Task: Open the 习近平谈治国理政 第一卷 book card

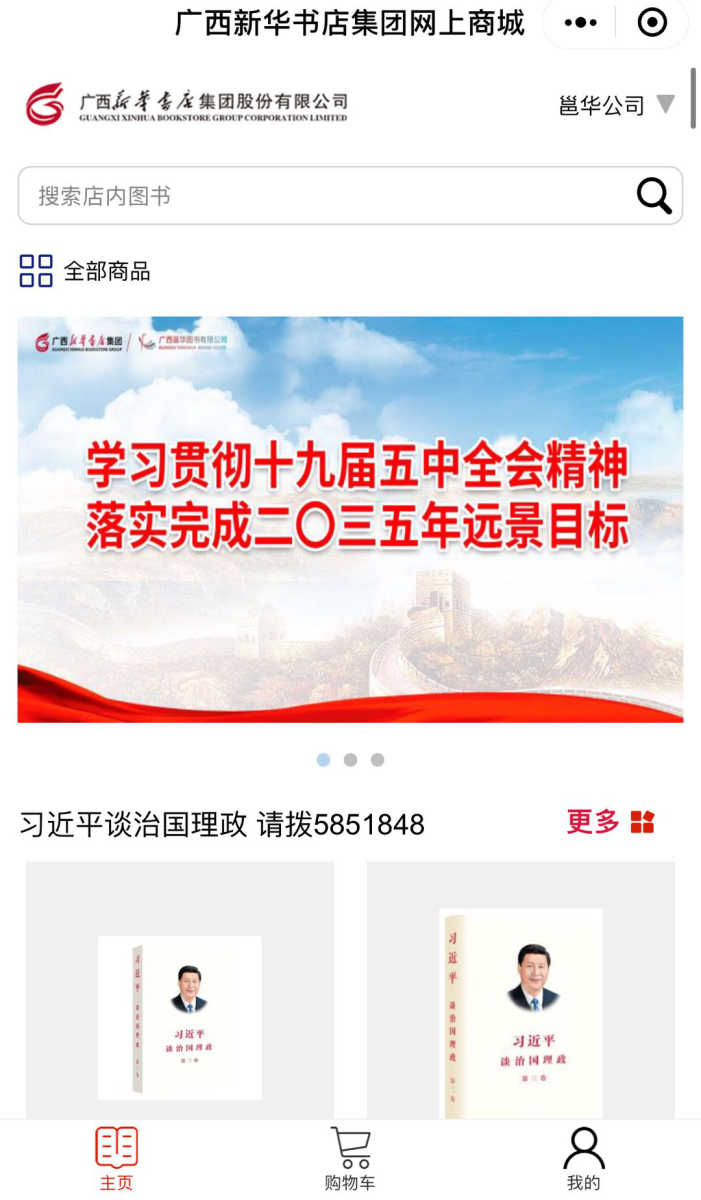Action: [x=180, y=1000]
